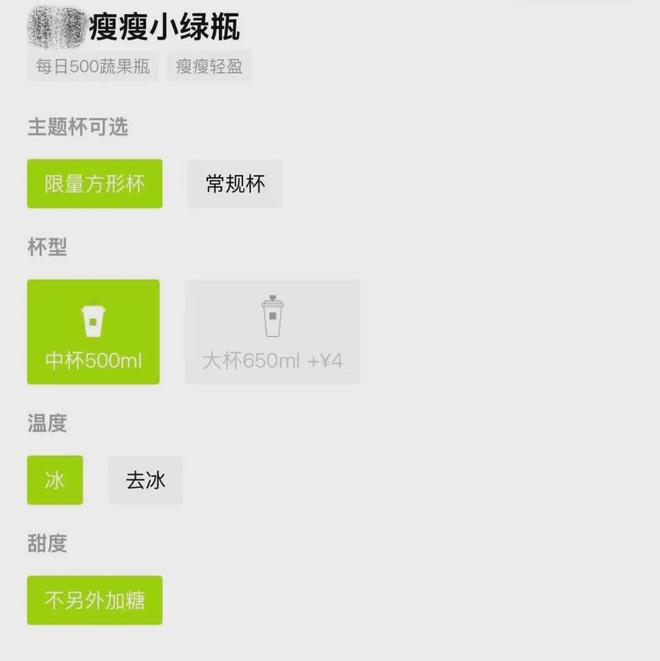The image size is (660, 661).
Task: Choose the 常规杯 option
Action: tap(235, 184)
